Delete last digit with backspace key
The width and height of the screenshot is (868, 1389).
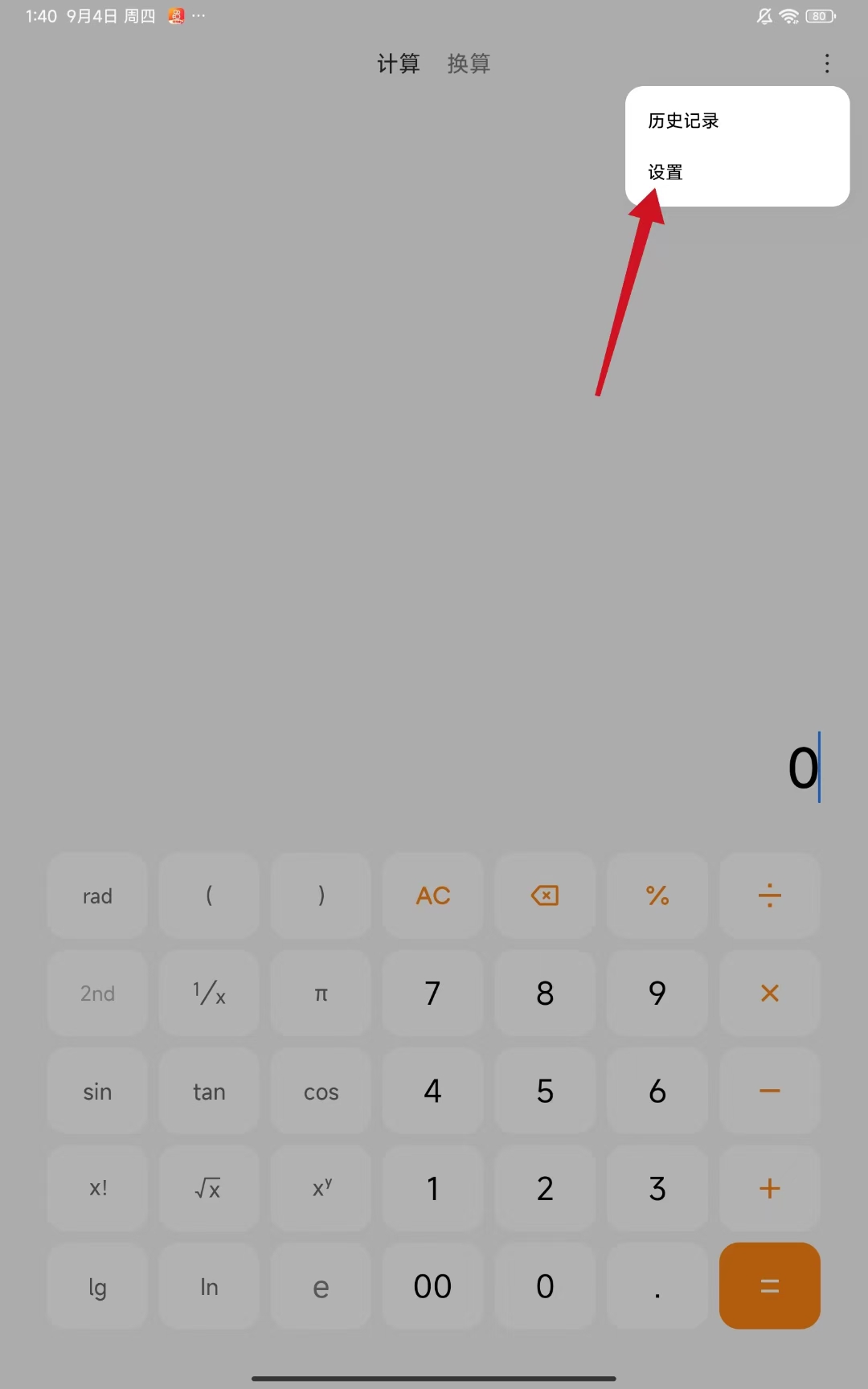coord(545,895)
